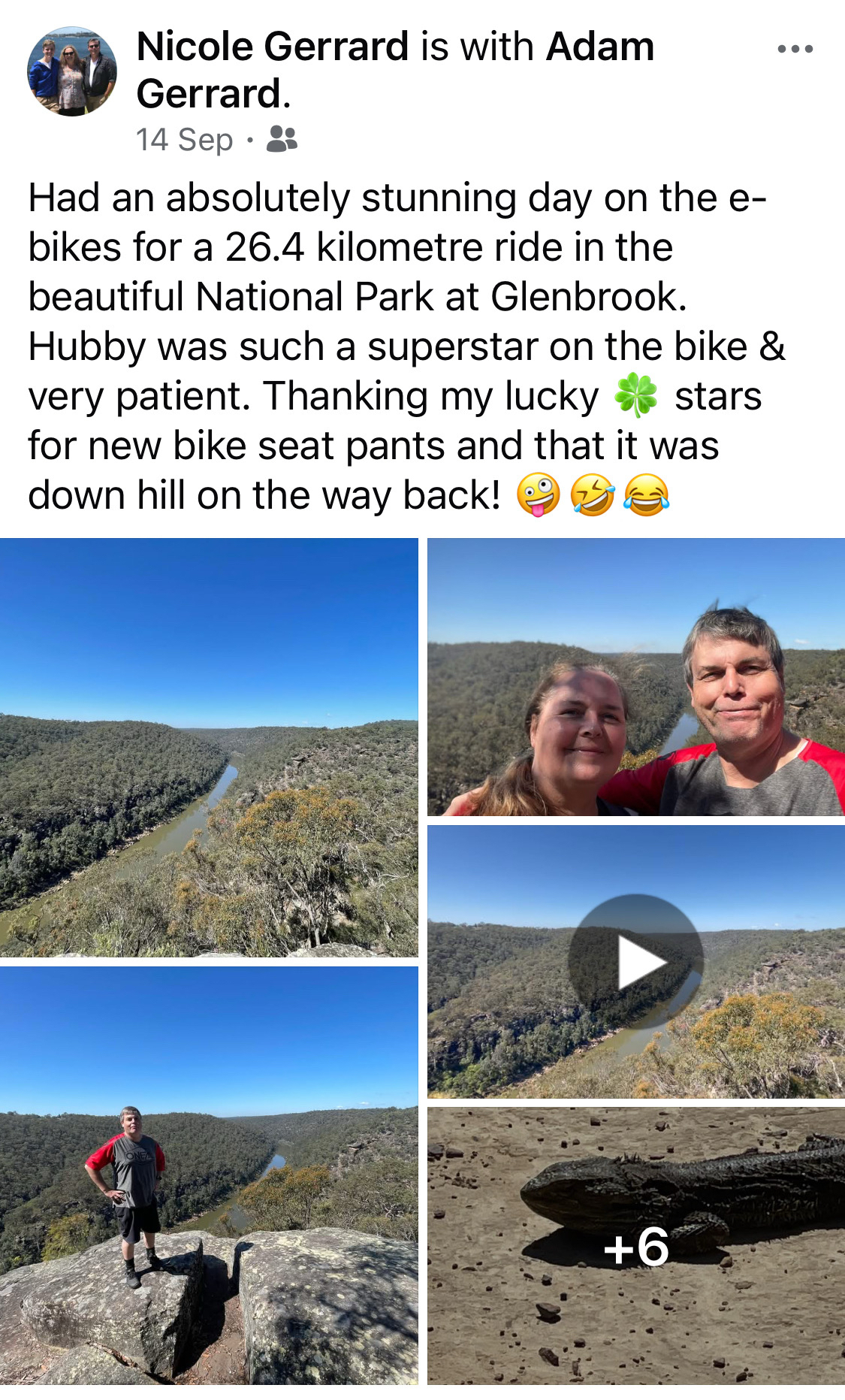Open Nicole Gerrard's profile name link
This screenshot has width=845, height=1400.
(x=272, y=47)
